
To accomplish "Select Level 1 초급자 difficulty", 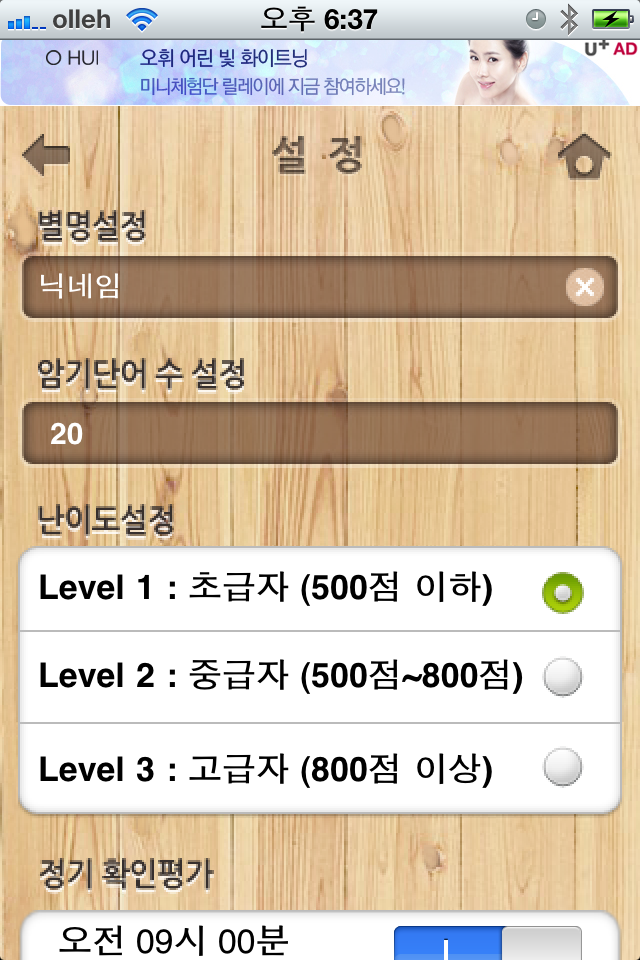I will [x=563, y=592].
